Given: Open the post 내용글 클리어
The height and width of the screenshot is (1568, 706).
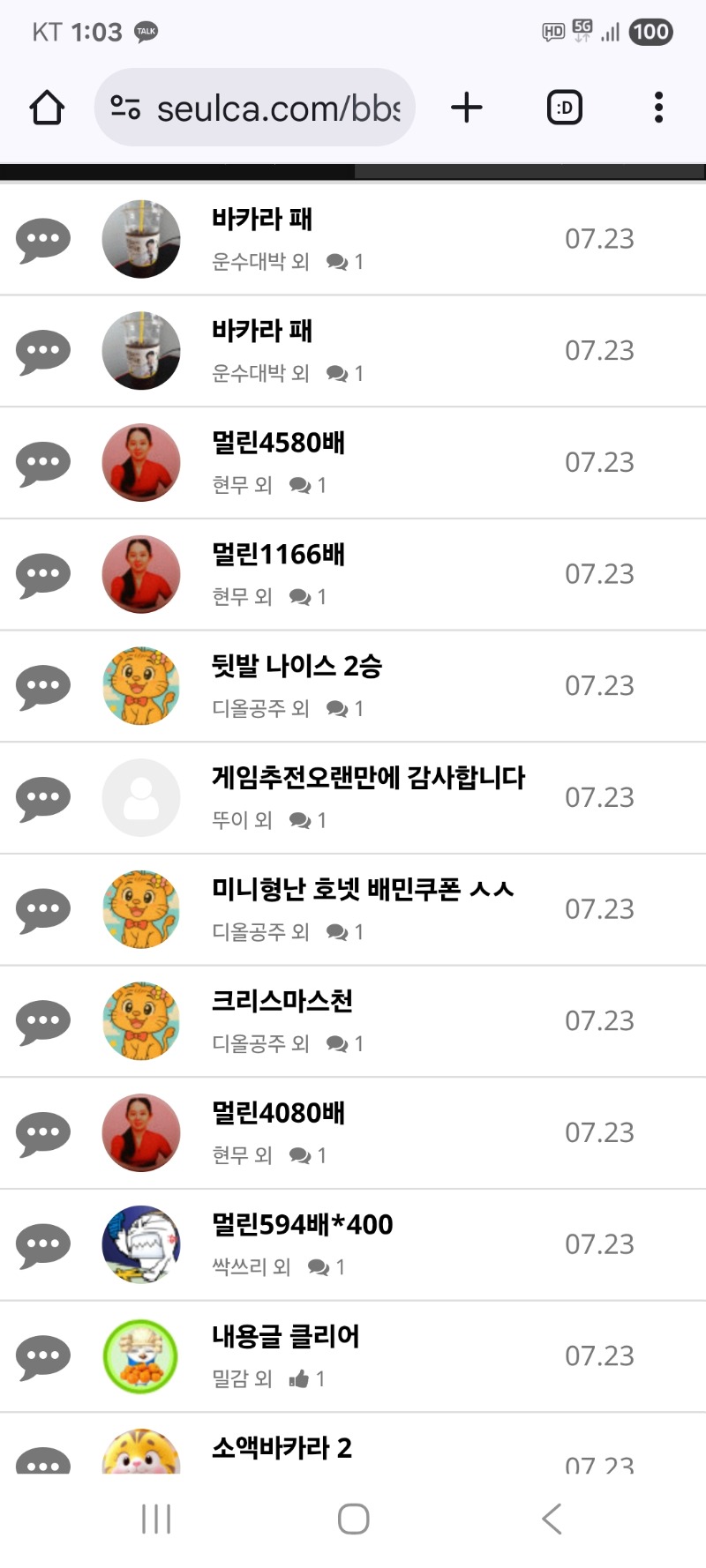Looking at the screenshot, I should (x=286, y=1336).
